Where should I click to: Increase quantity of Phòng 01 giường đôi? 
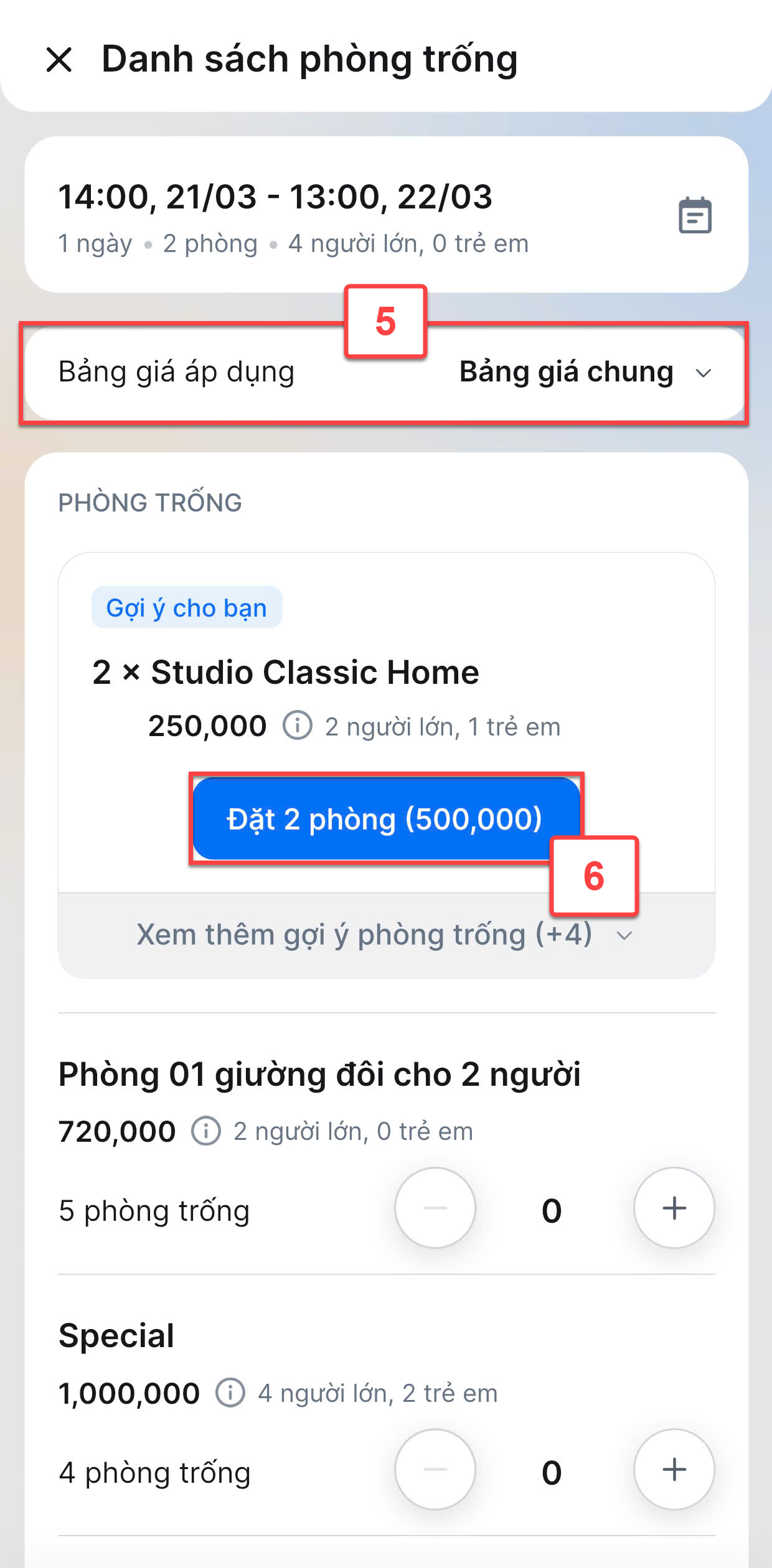674,1208
